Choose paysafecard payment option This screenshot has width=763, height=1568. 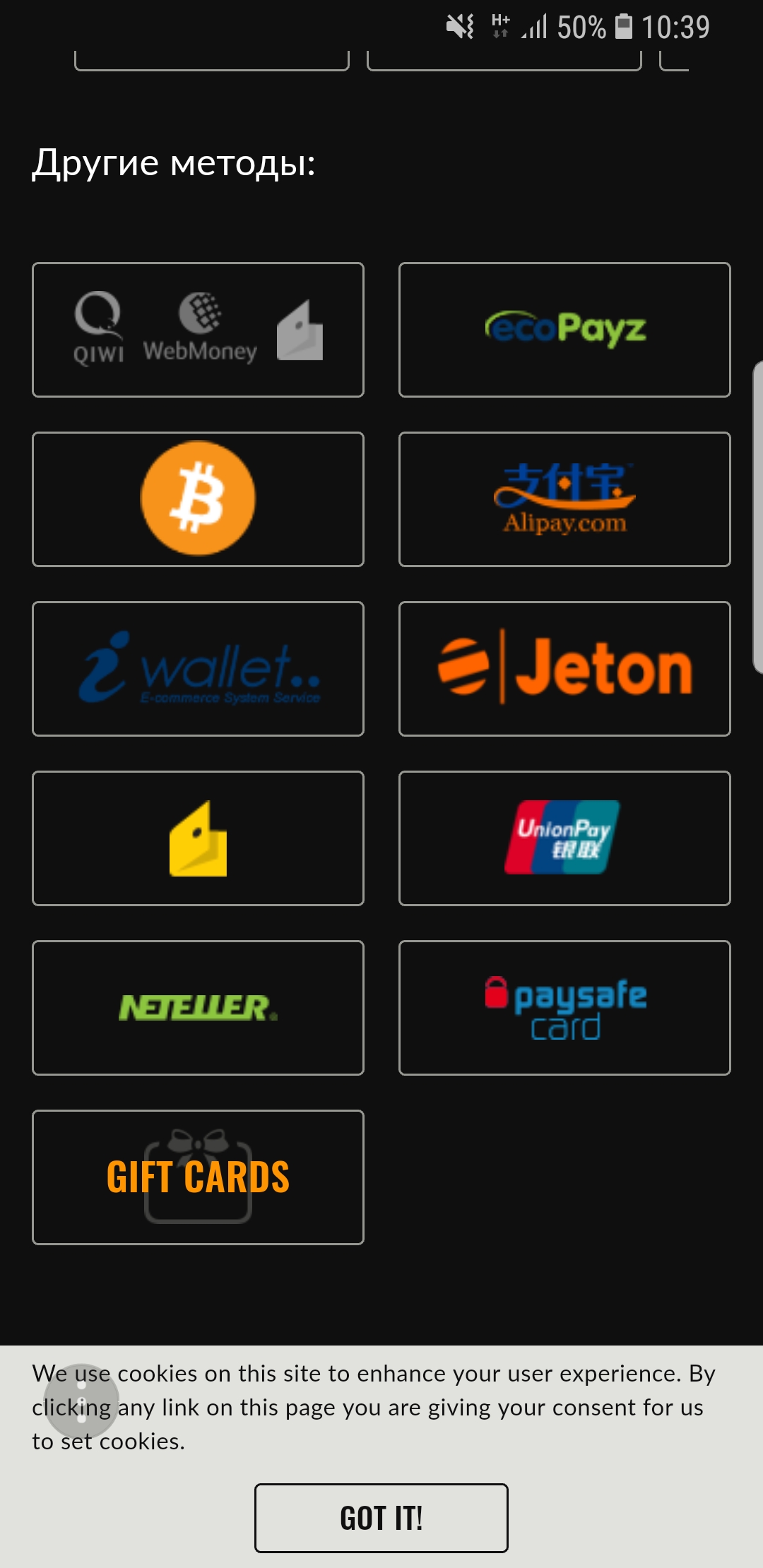(x=564, y=1008)
